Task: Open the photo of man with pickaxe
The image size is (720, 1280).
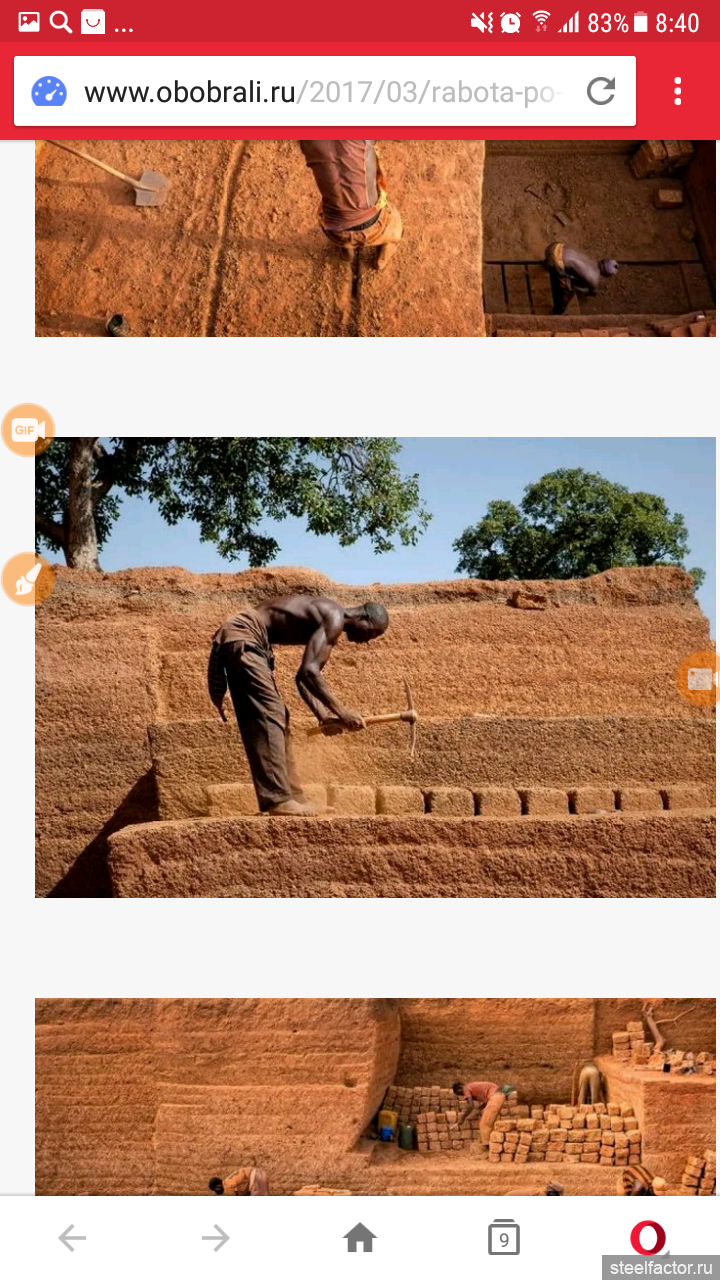Action: point(375,667)
